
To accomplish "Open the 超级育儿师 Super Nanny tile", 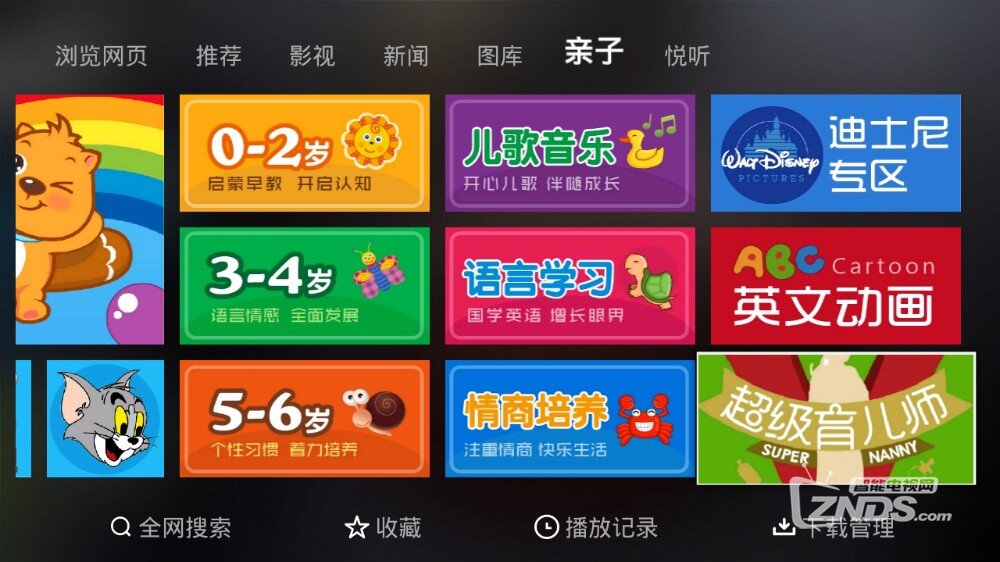I will pyautogui.click(x=835, y=418).
